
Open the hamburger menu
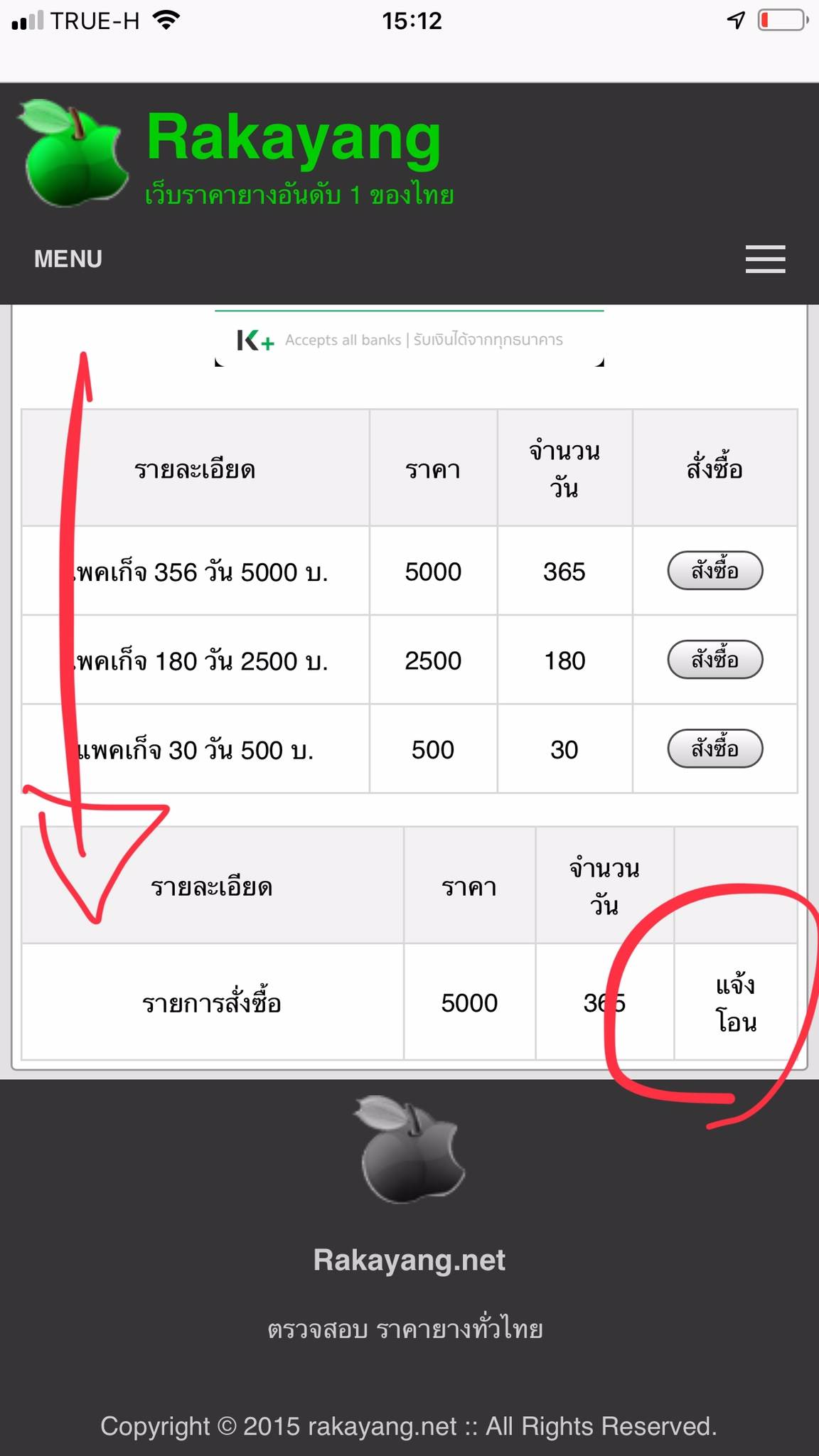coord(765,259)
